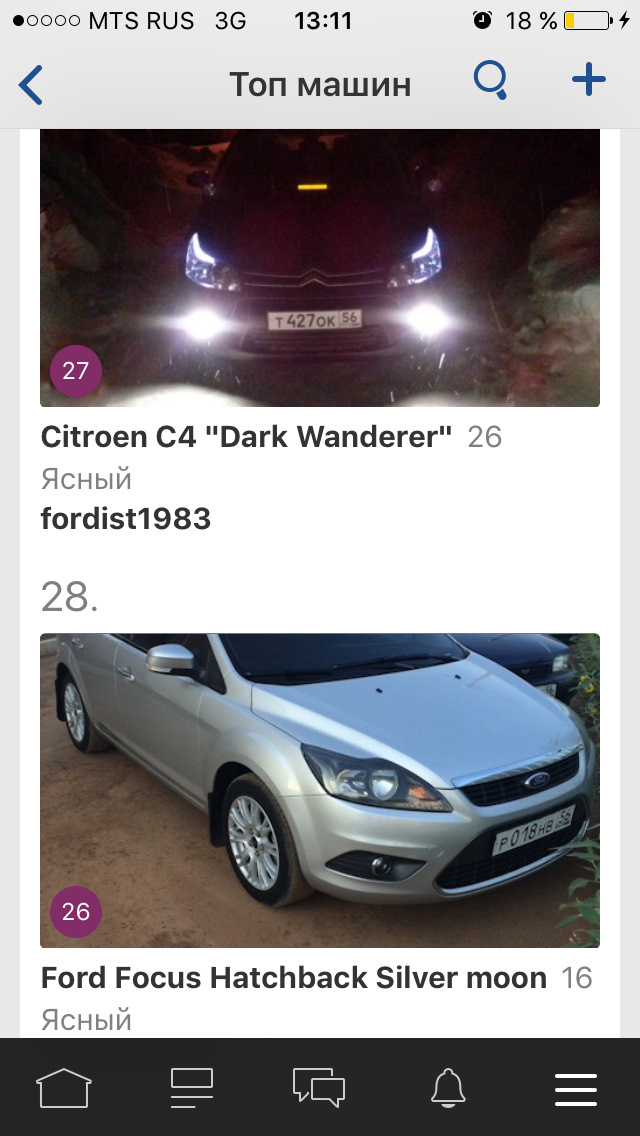Open the notifications bell tab
The height and width of the screenshot is (1136, 640).
coord(448,1087)
